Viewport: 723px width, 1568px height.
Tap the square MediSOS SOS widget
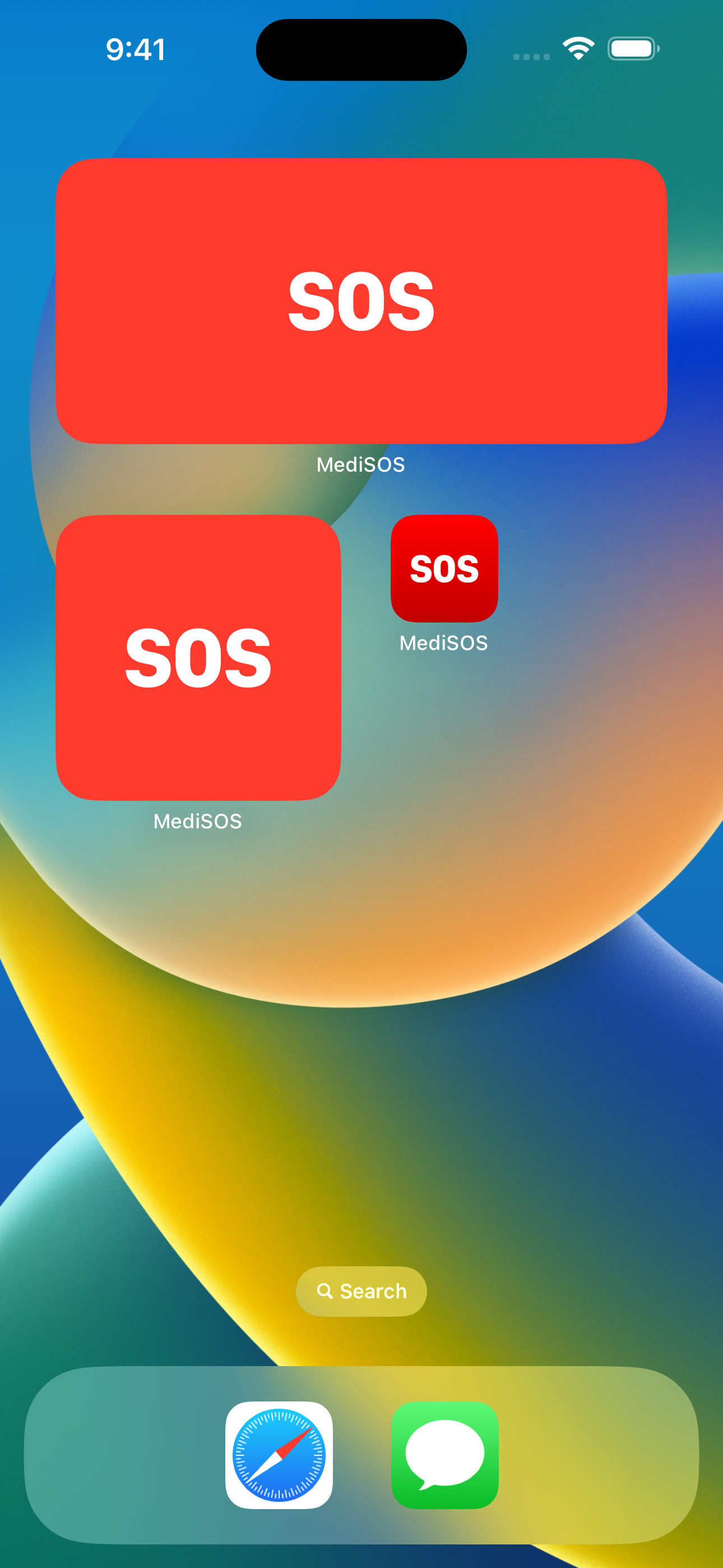tap(198, 657)
